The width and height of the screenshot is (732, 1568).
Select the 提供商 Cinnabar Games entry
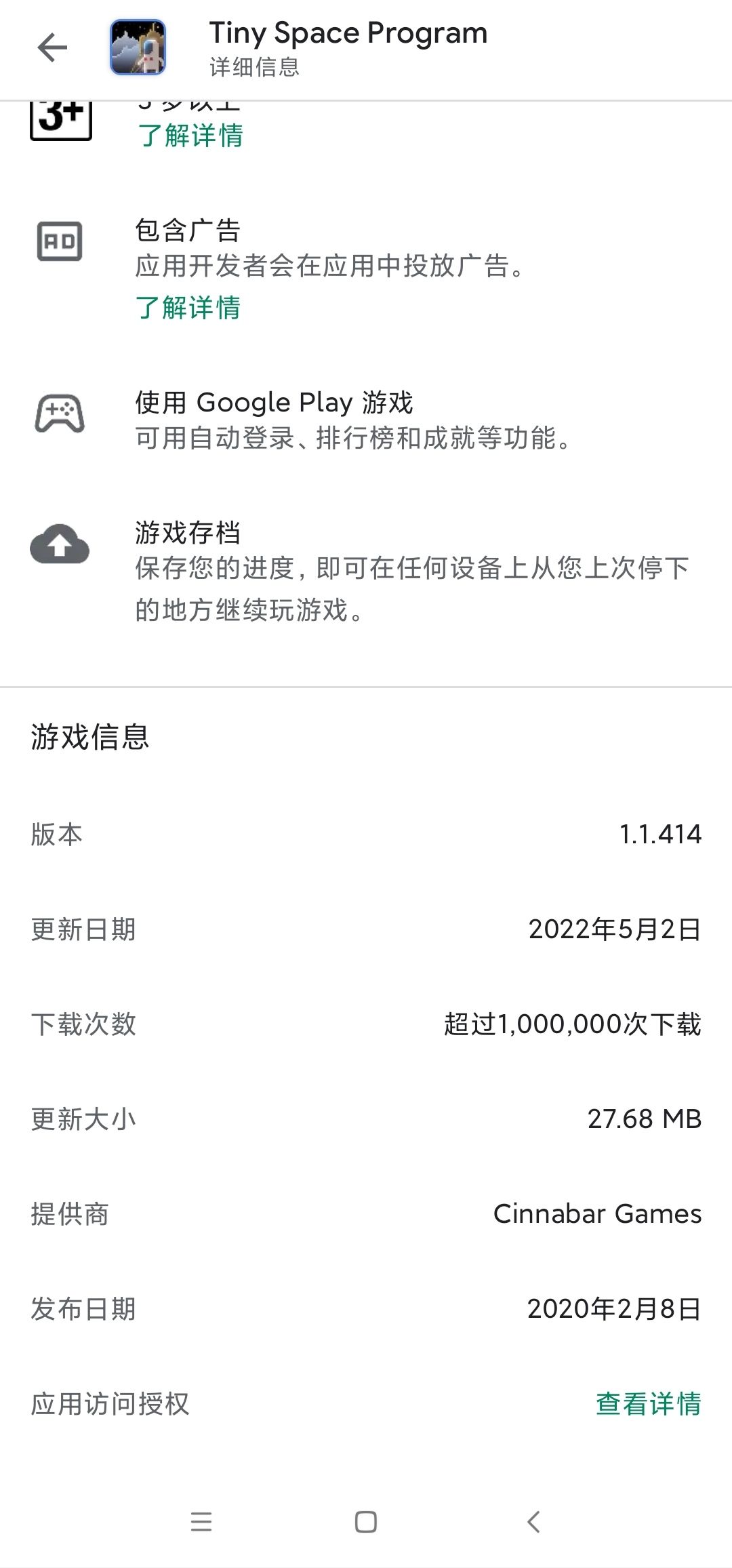366,1215
